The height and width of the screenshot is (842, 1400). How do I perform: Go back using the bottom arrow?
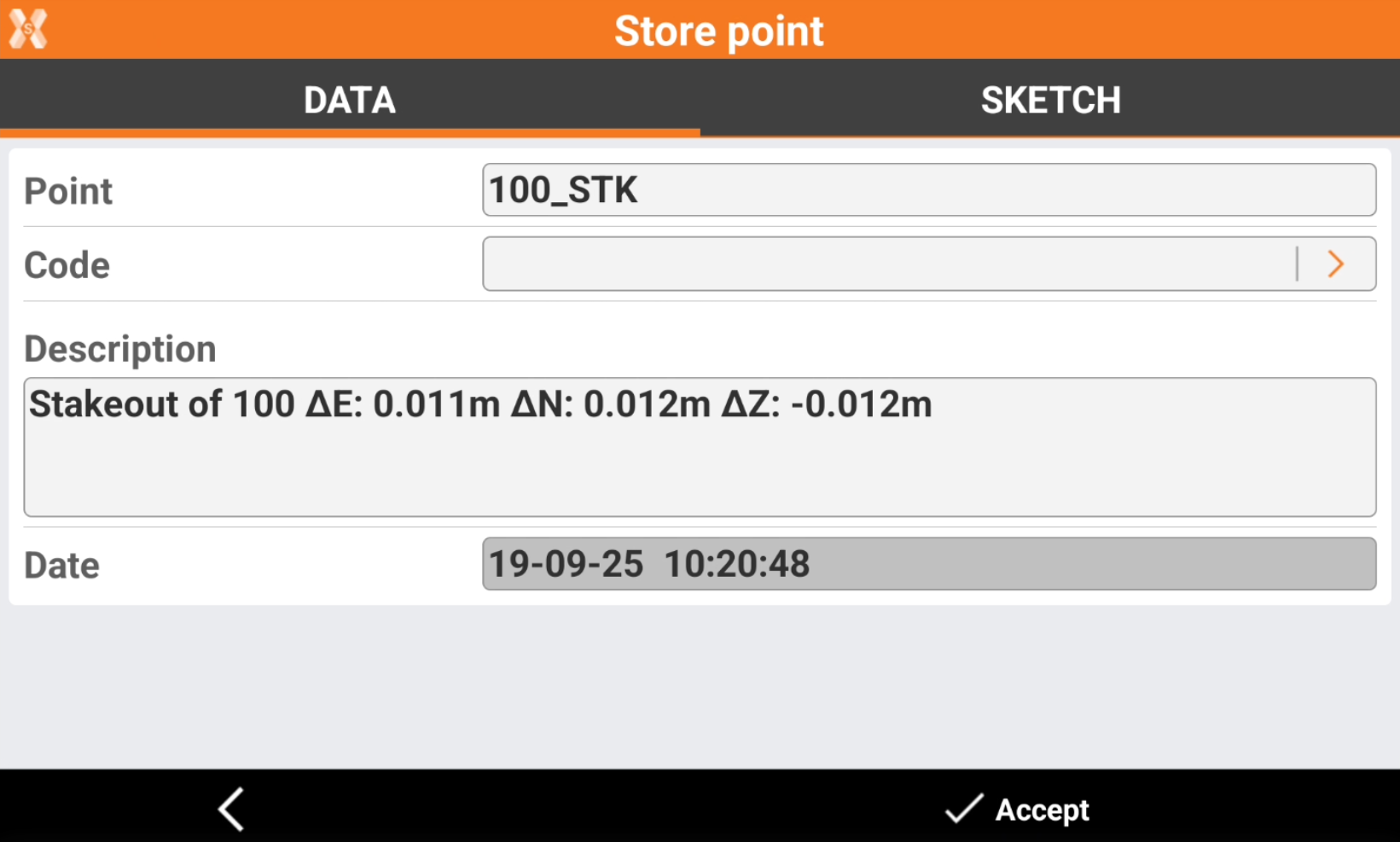[x=232, y=809]
